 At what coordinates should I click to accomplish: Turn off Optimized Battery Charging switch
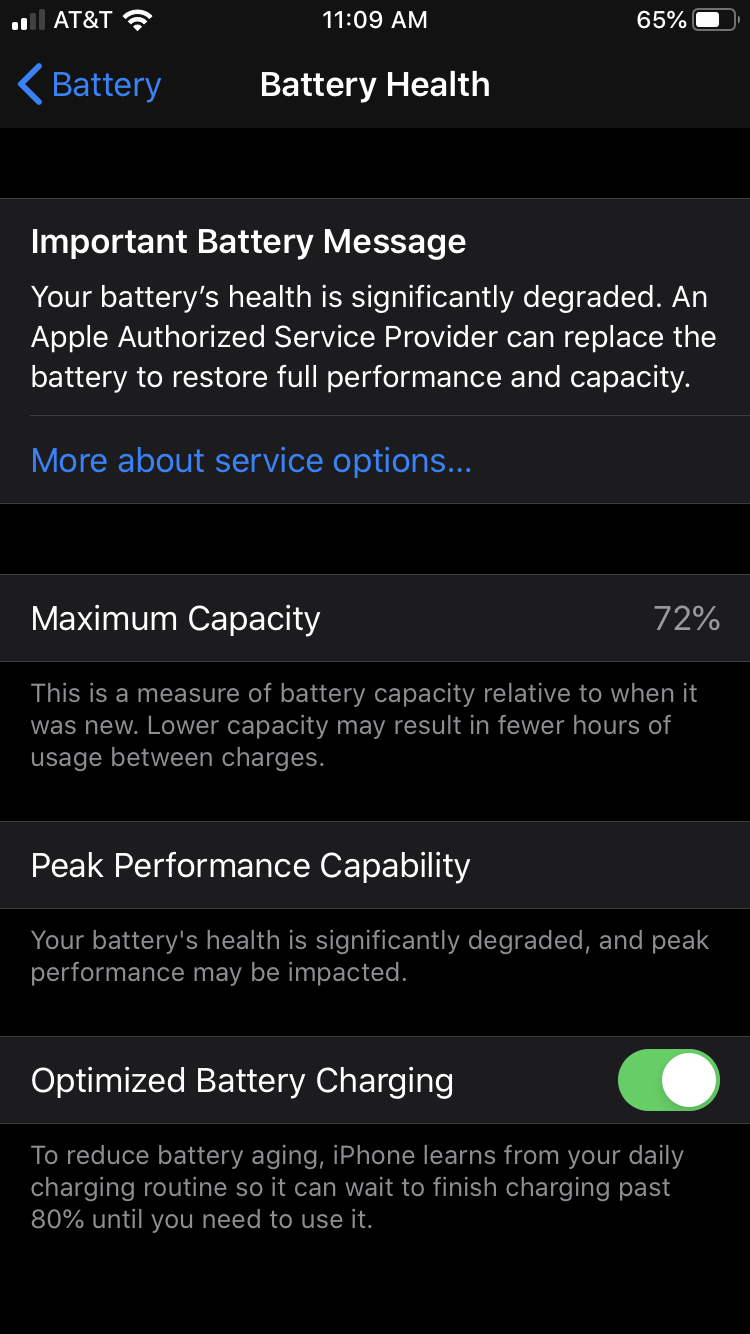coord(668,1080)
